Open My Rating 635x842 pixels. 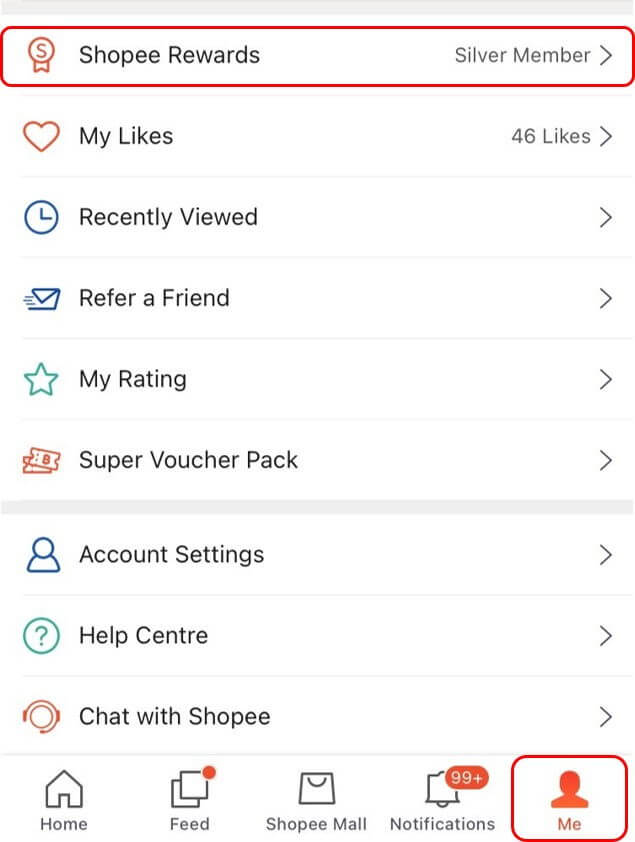[317, 379]
